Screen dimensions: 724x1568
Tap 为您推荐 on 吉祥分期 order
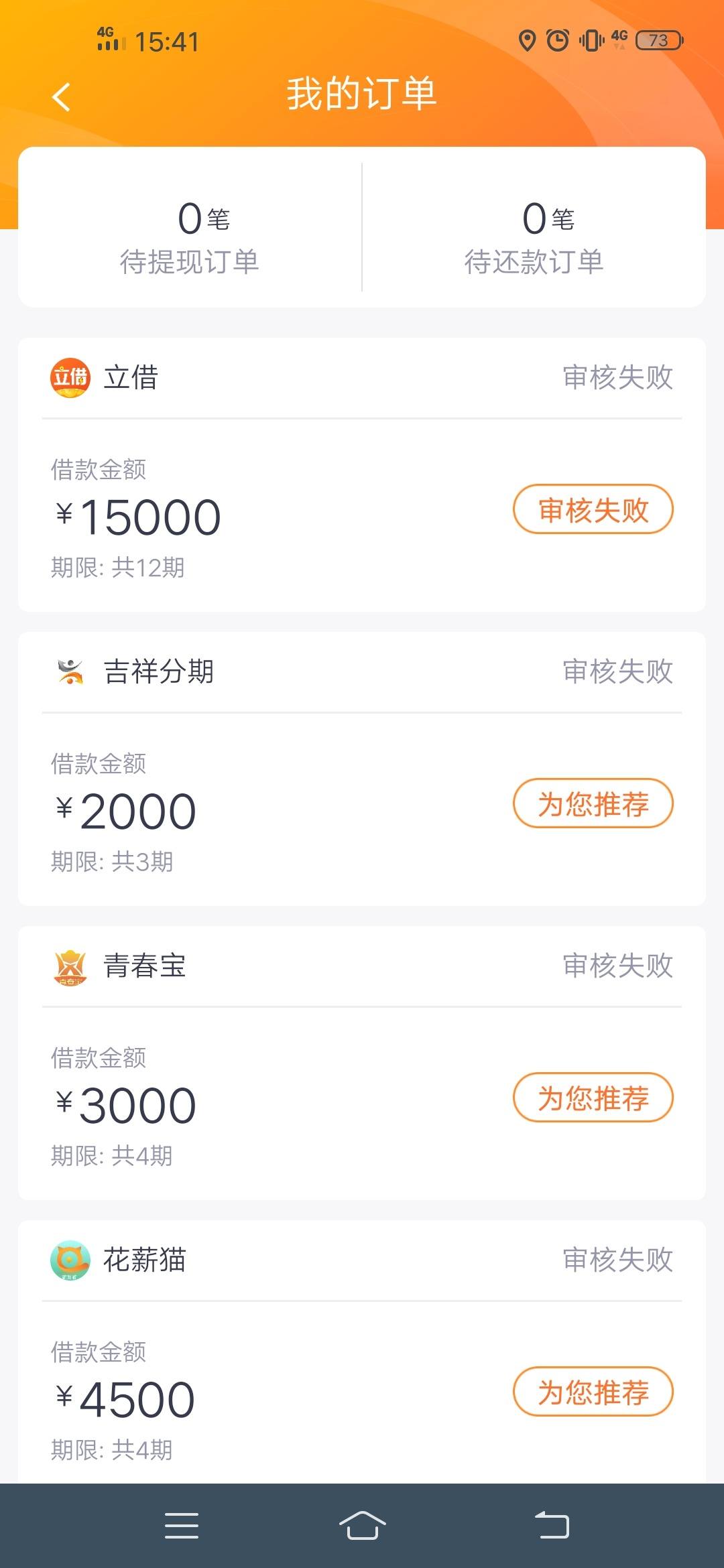coord(593,803)
